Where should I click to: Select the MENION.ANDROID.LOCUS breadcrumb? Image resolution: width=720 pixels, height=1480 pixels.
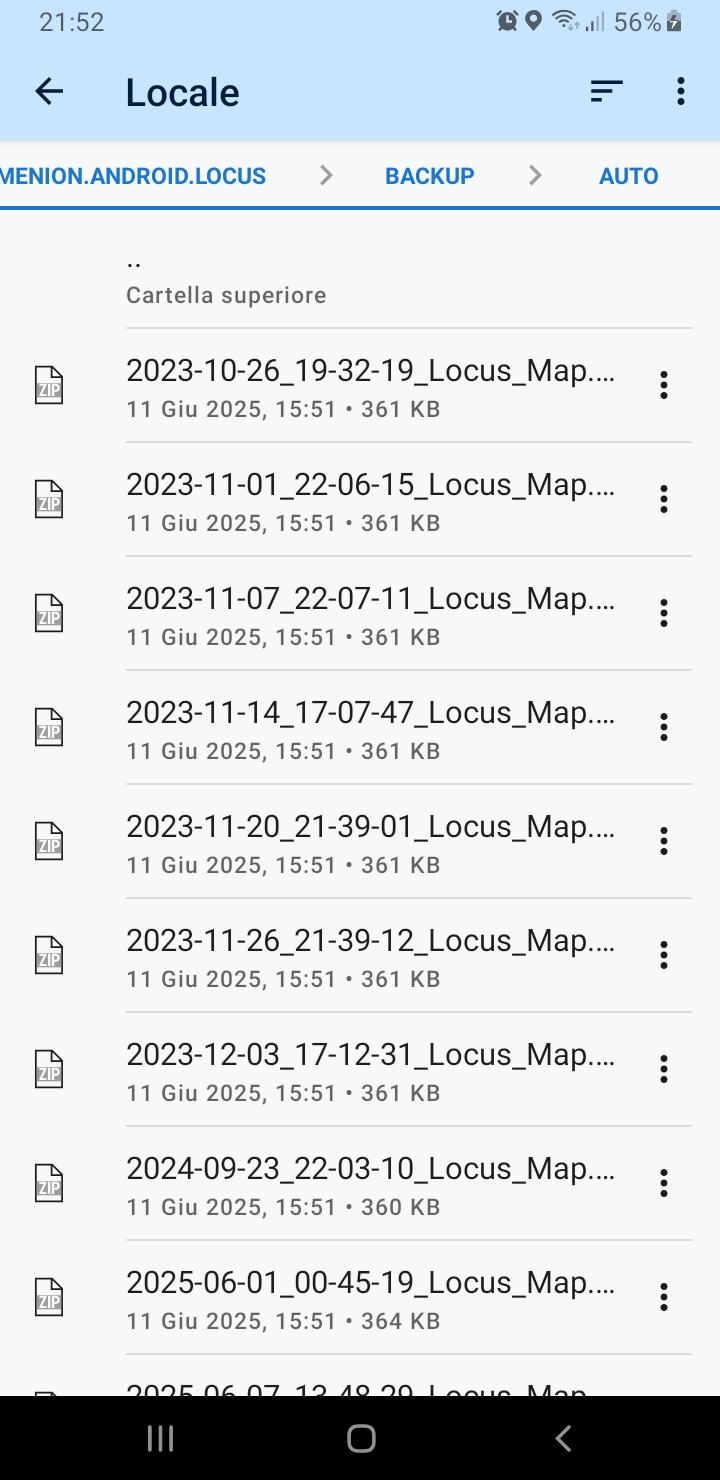click(x=133, y=176)
